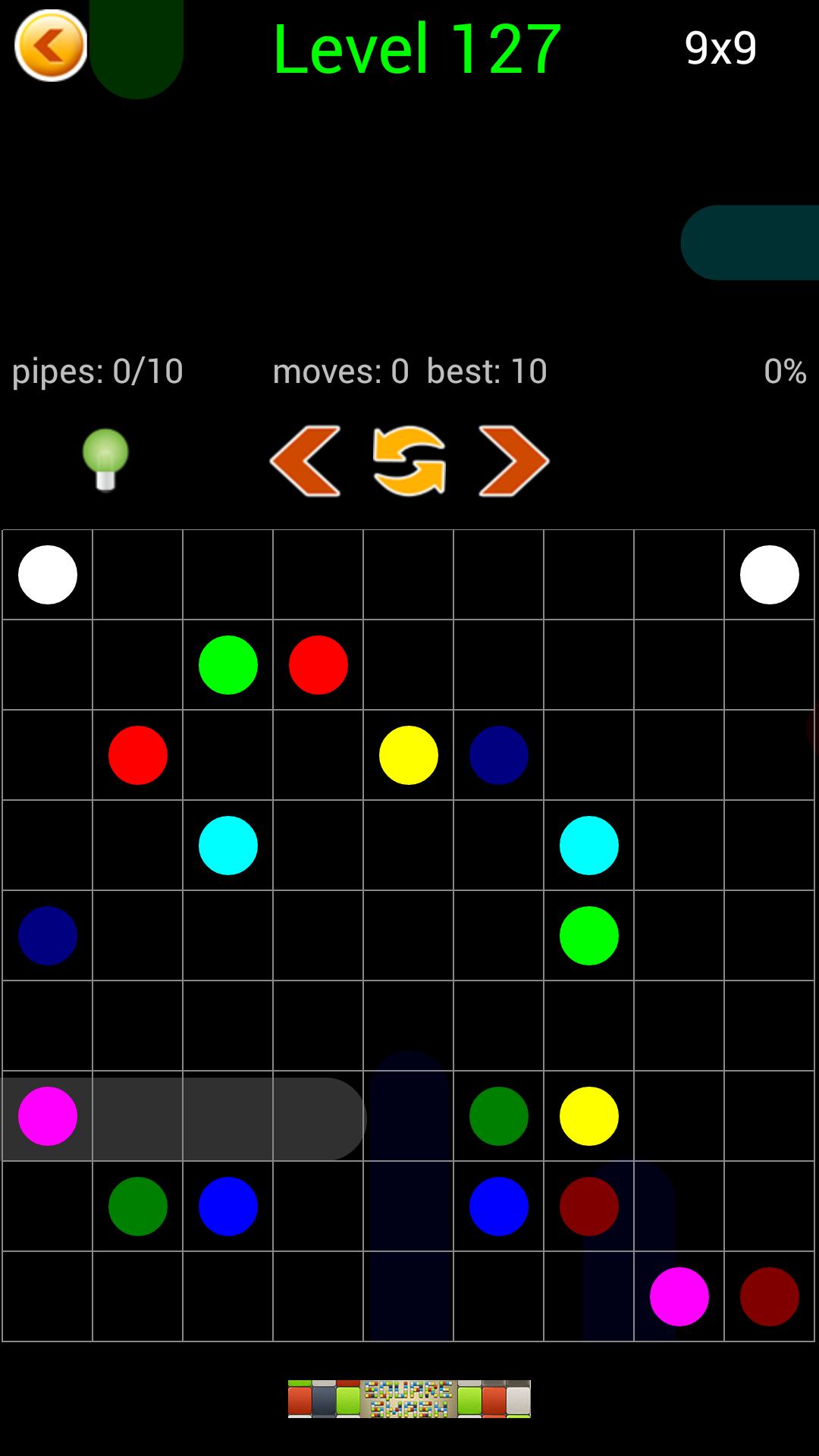
Task: Select the pink dot beside the maroon dot
Action: [x=679, y=1296]
